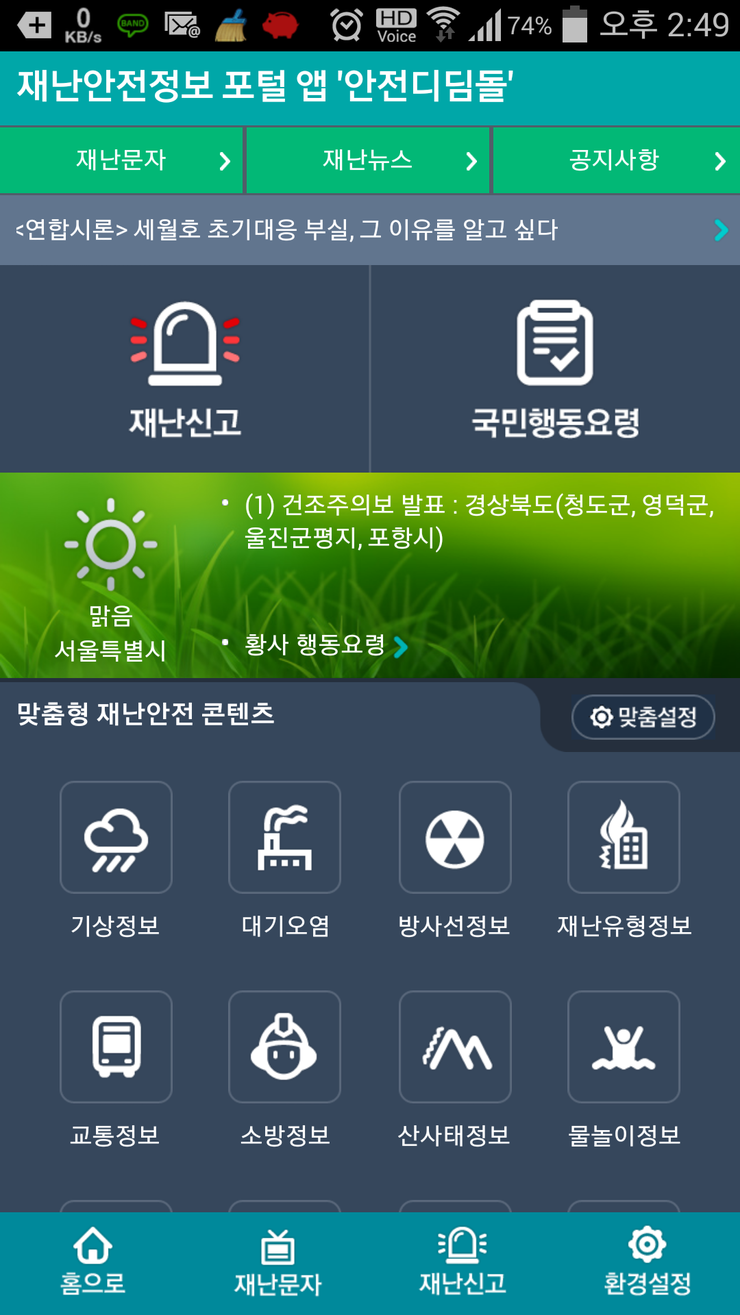Open 국민행동요령 guidelines tile
This screenshot has width=740, height=1315.
click(555, 369)
